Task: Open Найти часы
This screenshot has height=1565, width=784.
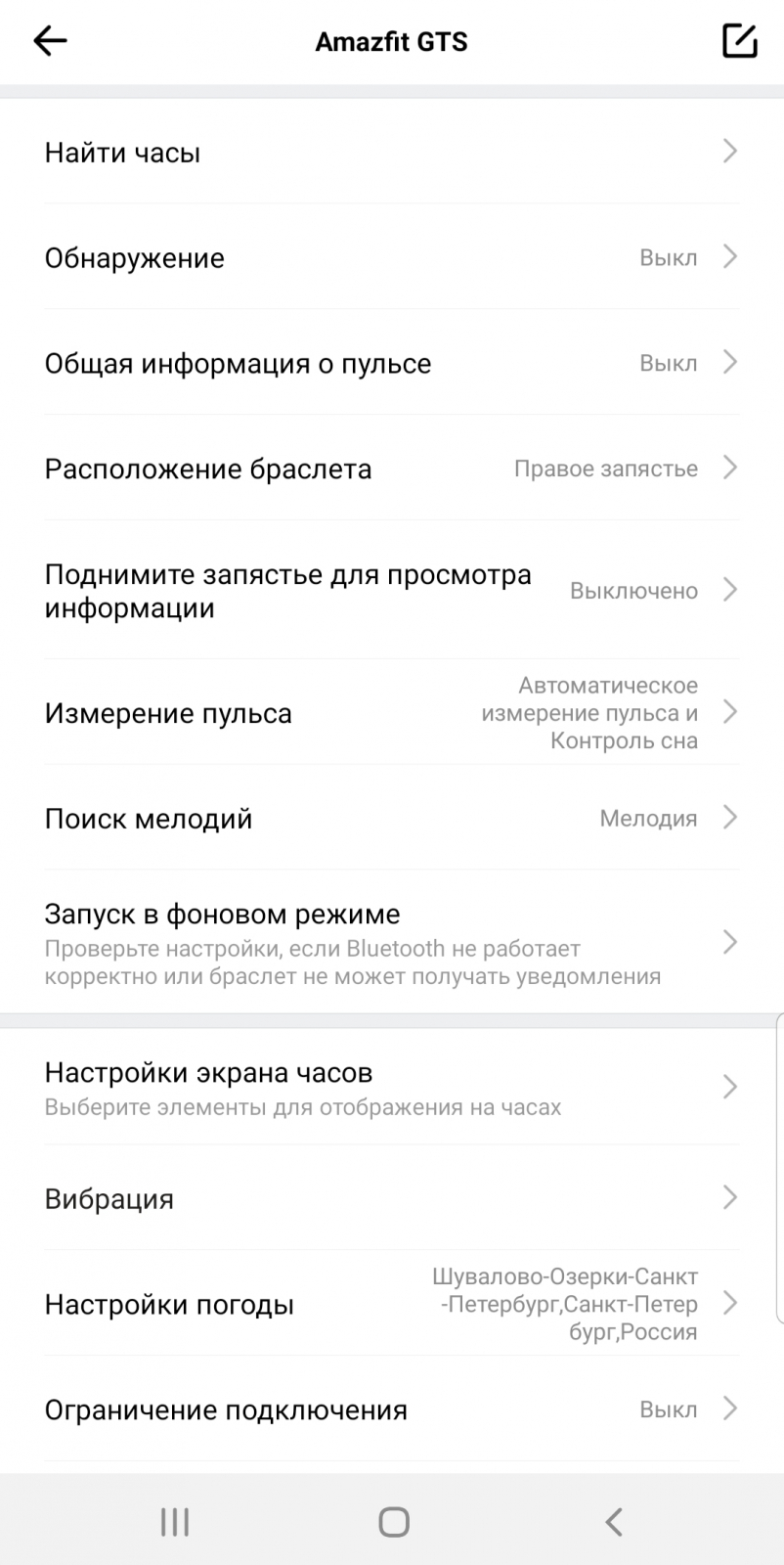Action: [x=391, y=153]
